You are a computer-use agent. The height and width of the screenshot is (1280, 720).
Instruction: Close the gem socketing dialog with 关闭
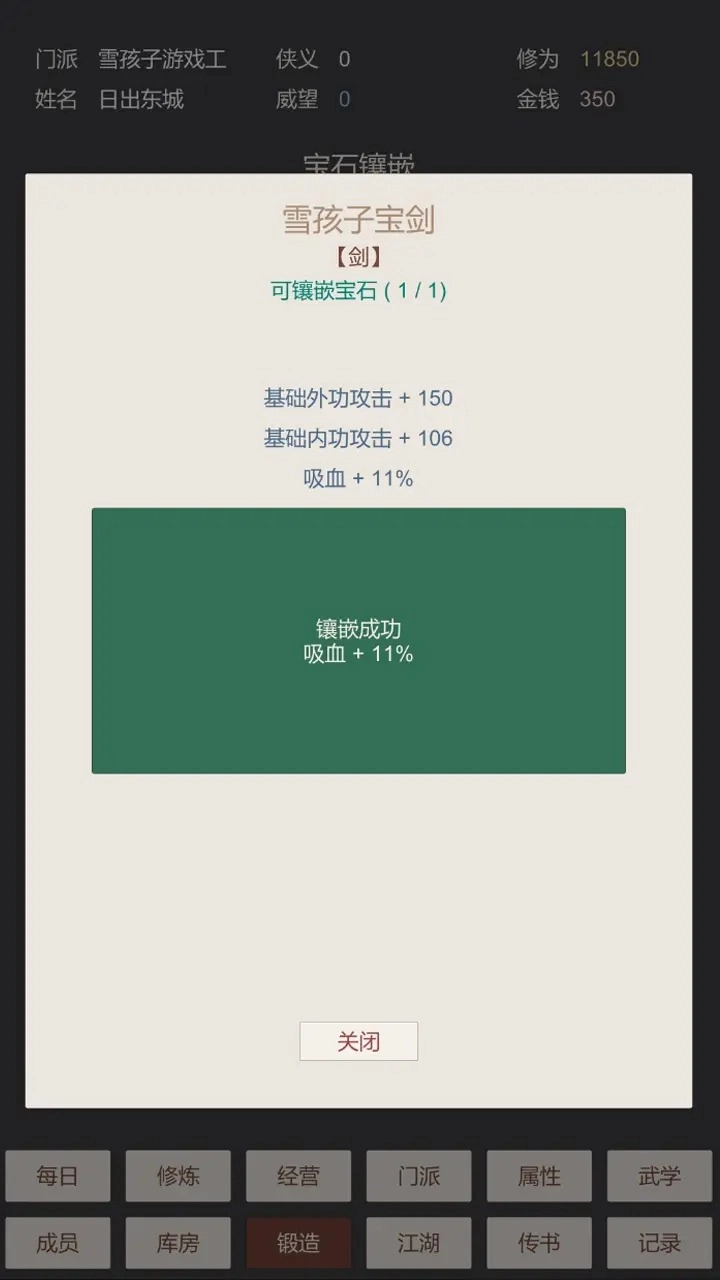click(x=359, y=1041)
